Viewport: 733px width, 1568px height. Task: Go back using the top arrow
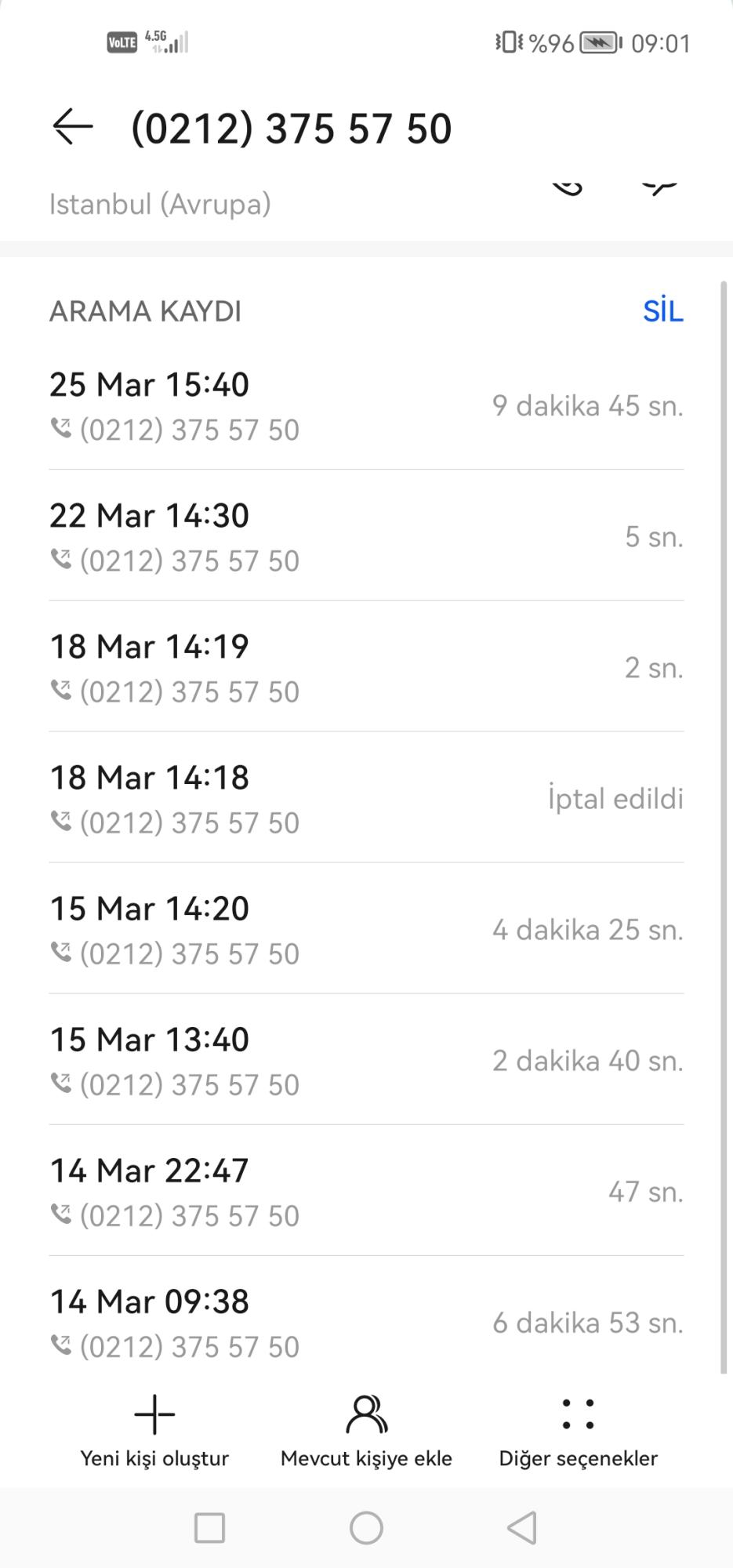pyautogui.click(x=73, y=127)
